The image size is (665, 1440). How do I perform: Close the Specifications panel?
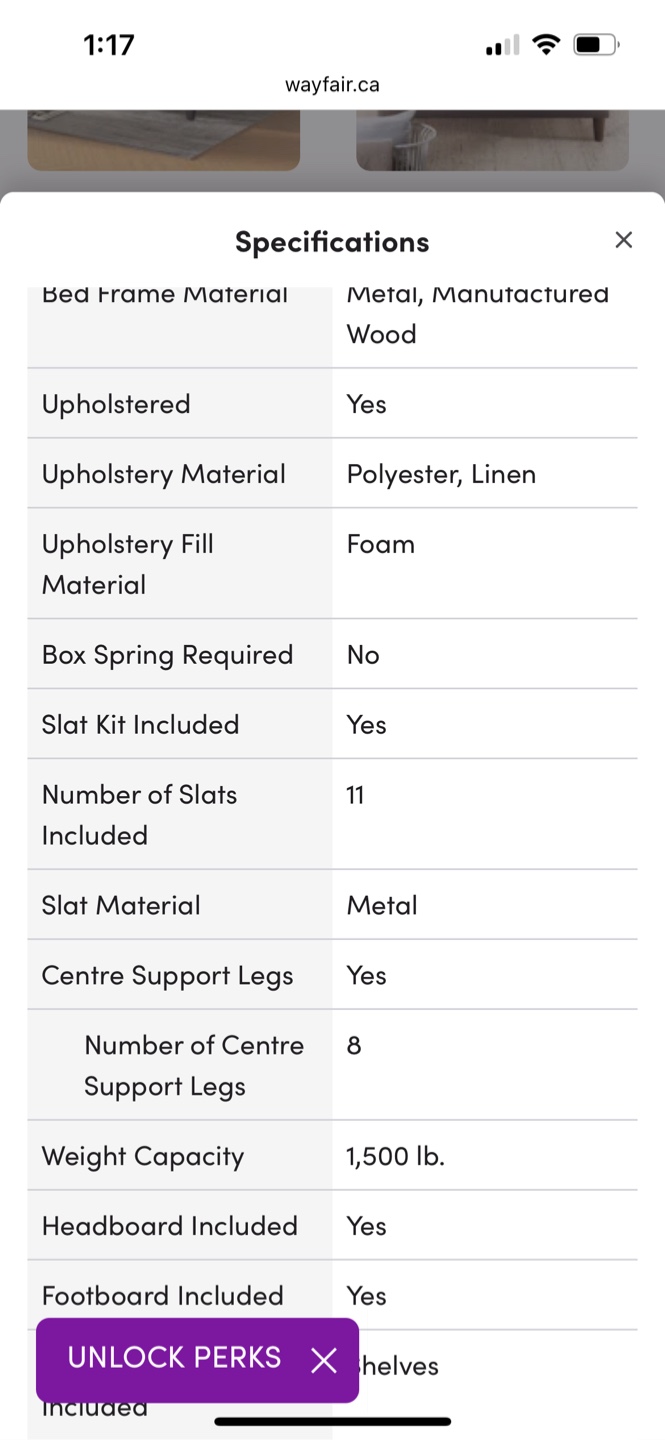pos(624,240)
